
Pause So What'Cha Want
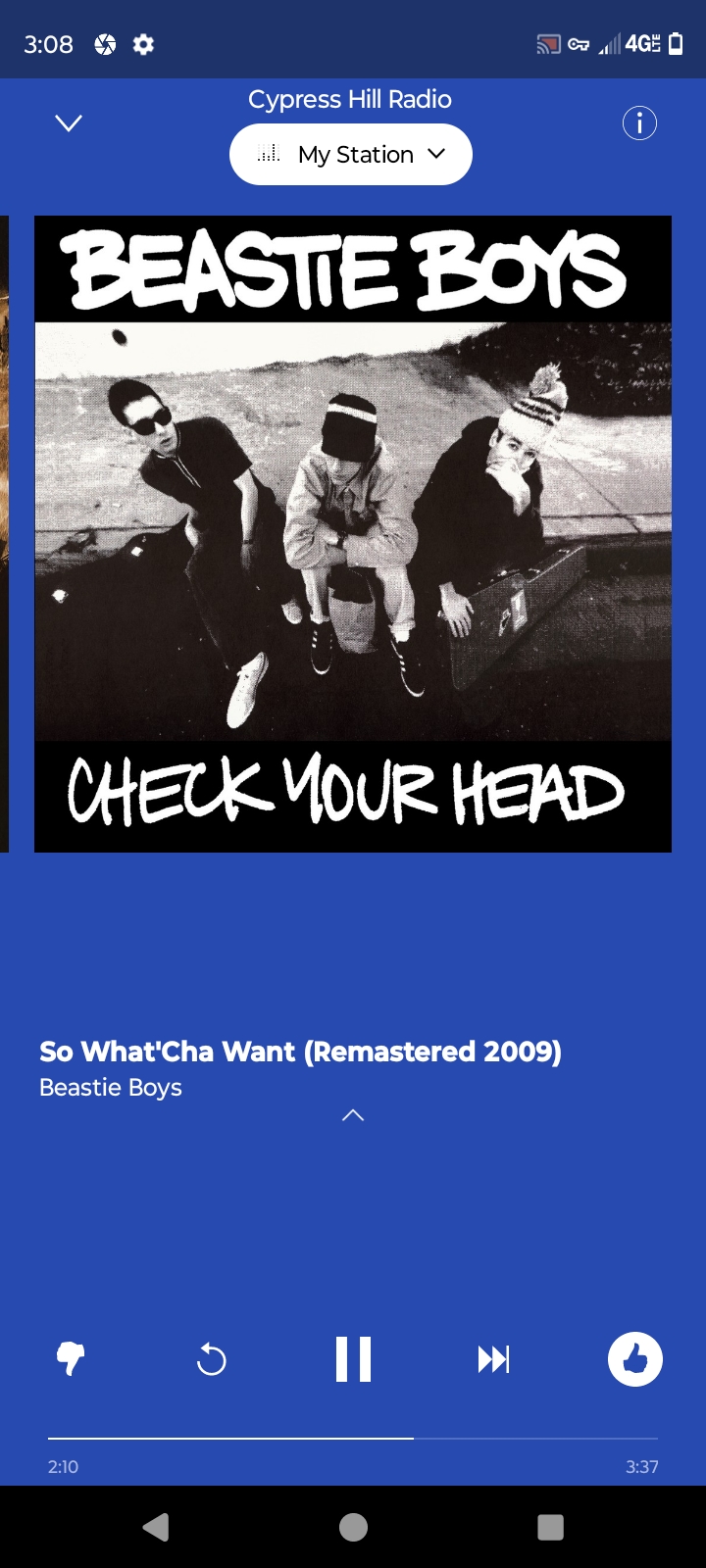coord(353,1359)
